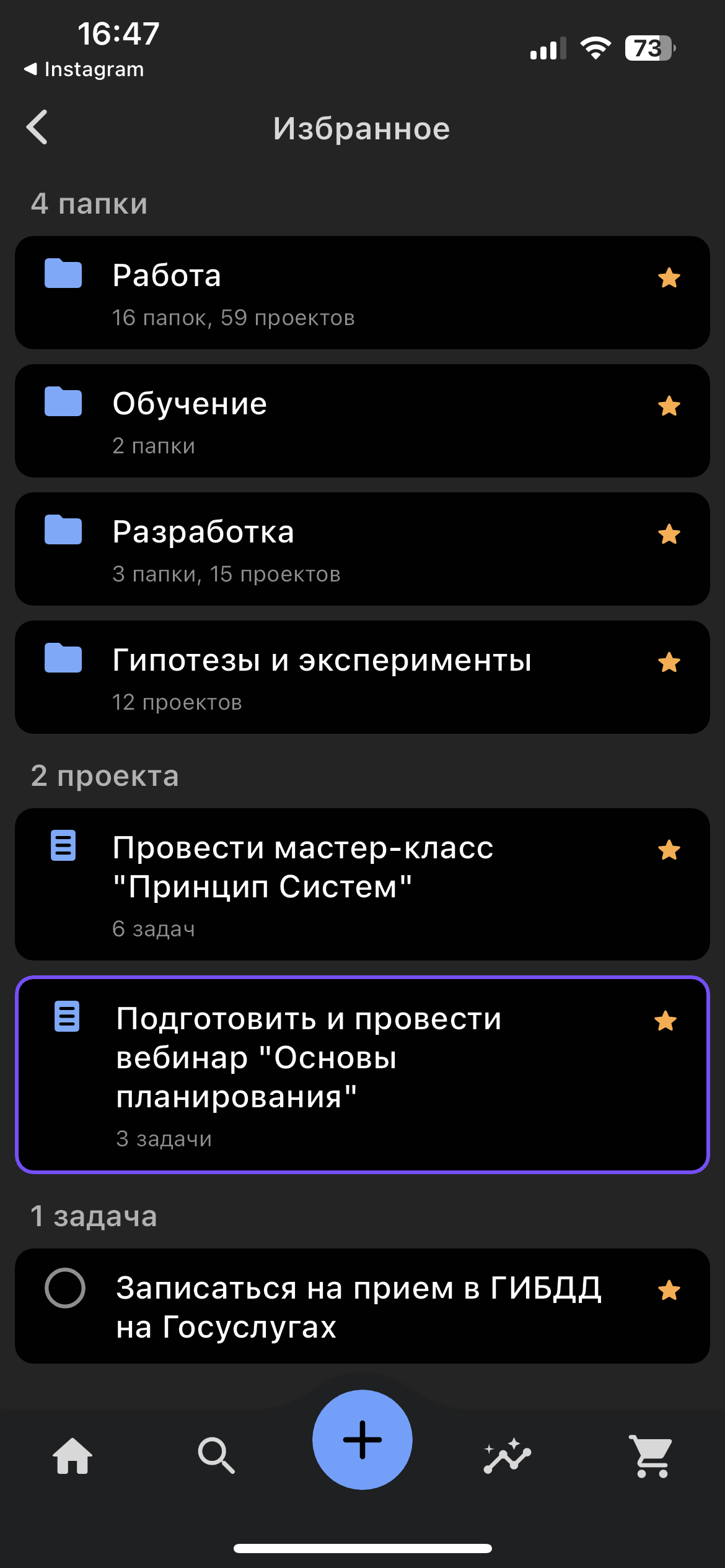Mark Записаться на прием в ГИБДД task complete
This screenshot has height=1568, width=725.
click(x=65, y=1288)
